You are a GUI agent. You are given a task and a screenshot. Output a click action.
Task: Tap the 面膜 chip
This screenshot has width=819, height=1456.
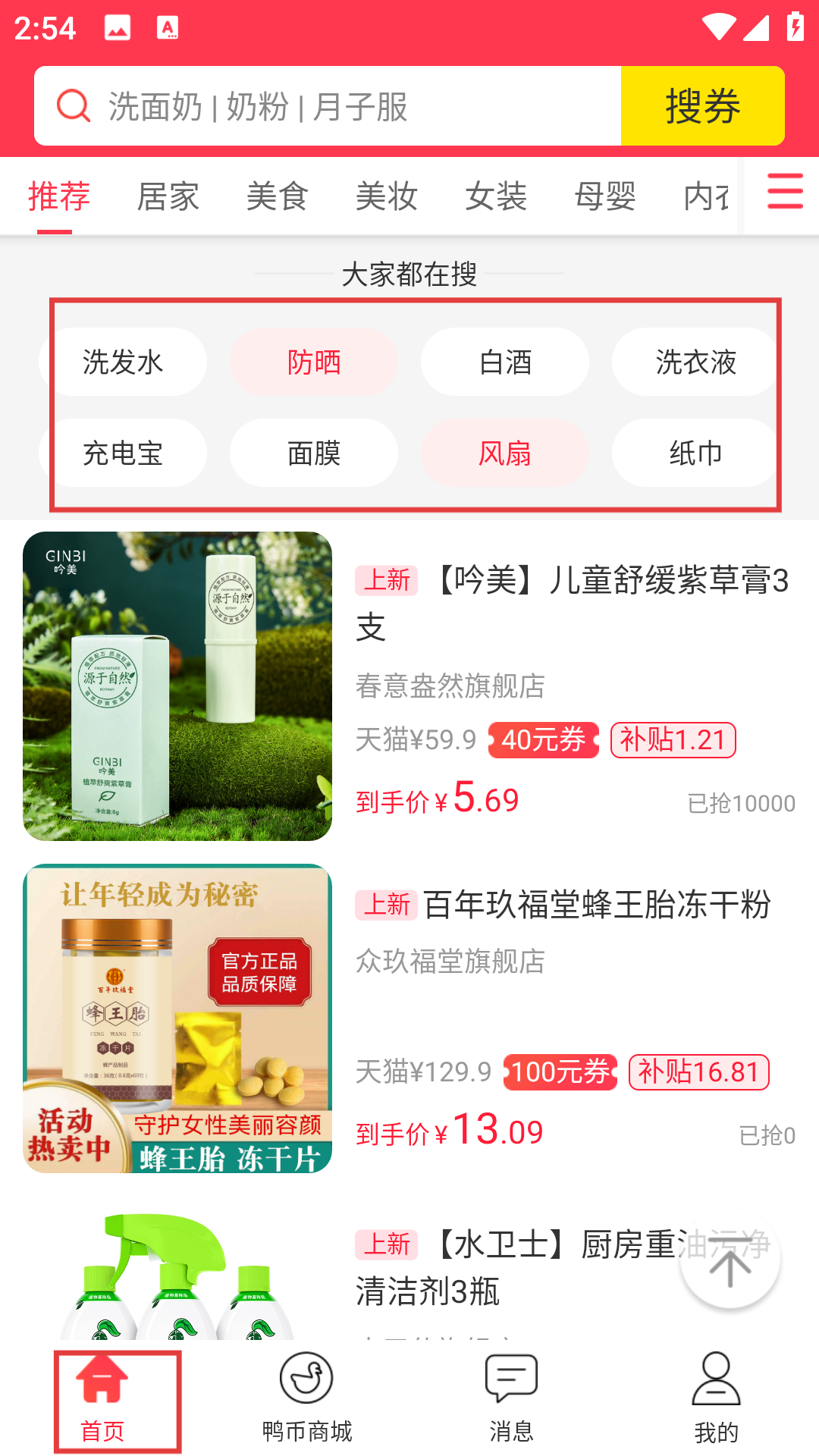click(314, 453)
